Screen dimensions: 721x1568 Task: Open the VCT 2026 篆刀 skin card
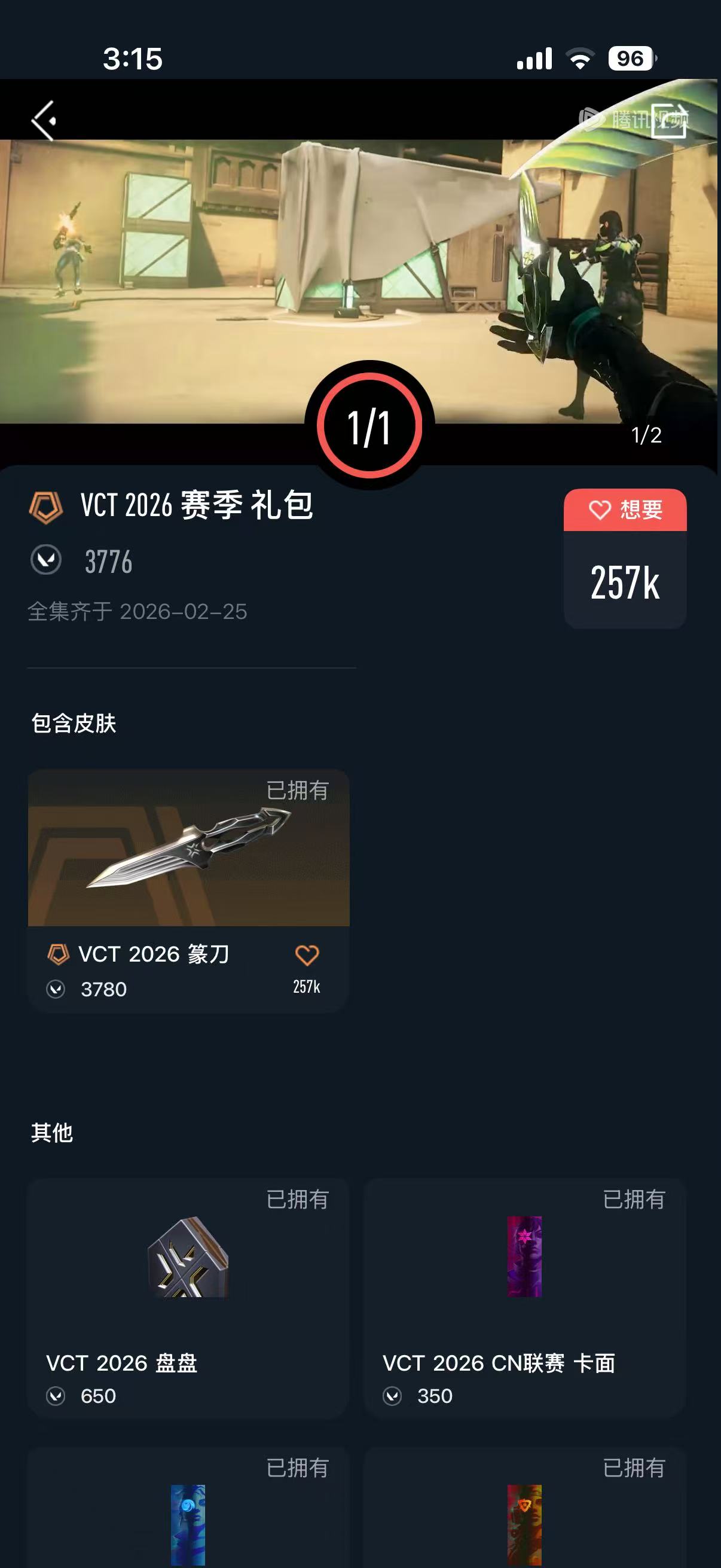coord(188,864)
